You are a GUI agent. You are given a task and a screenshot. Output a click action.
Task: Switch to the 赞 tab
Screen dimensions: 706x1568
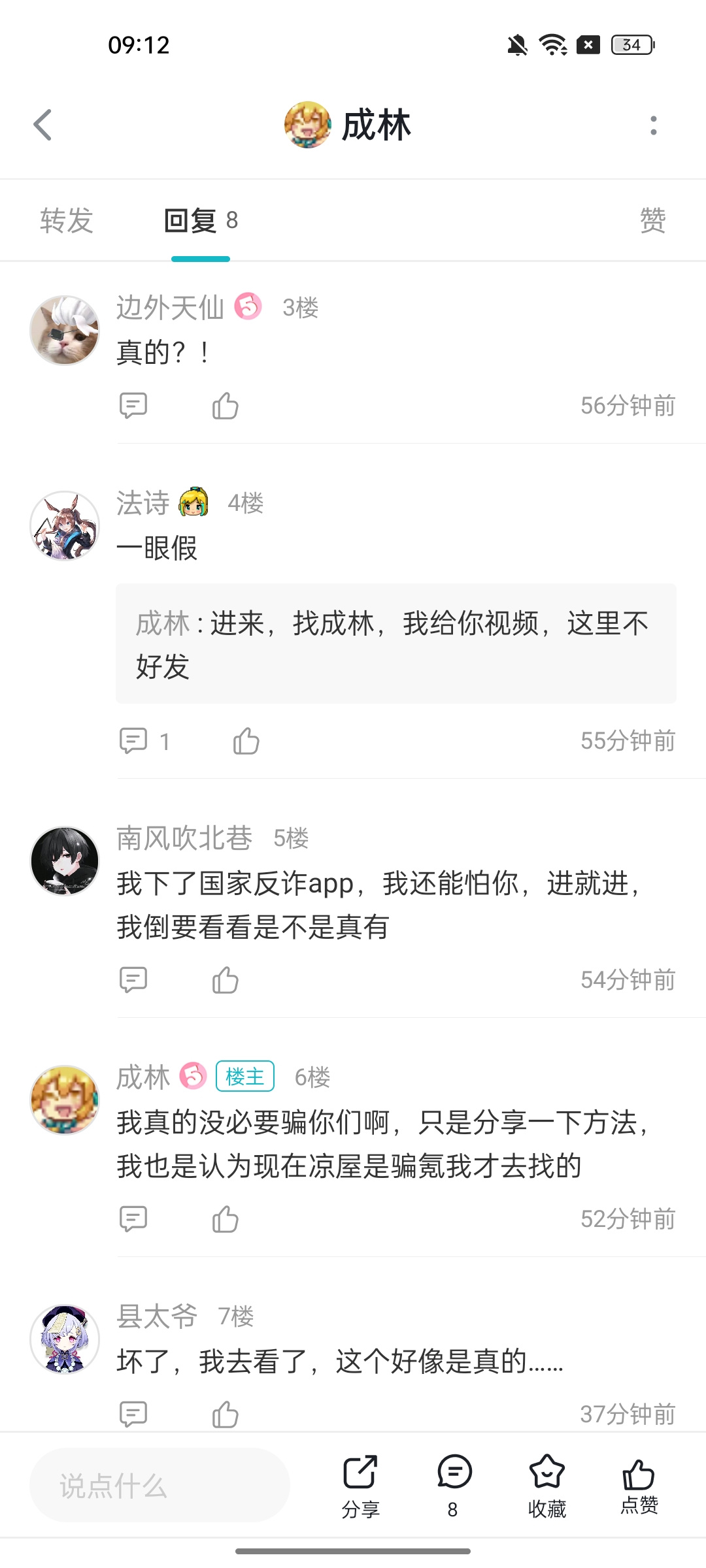(x=652, y=221)
